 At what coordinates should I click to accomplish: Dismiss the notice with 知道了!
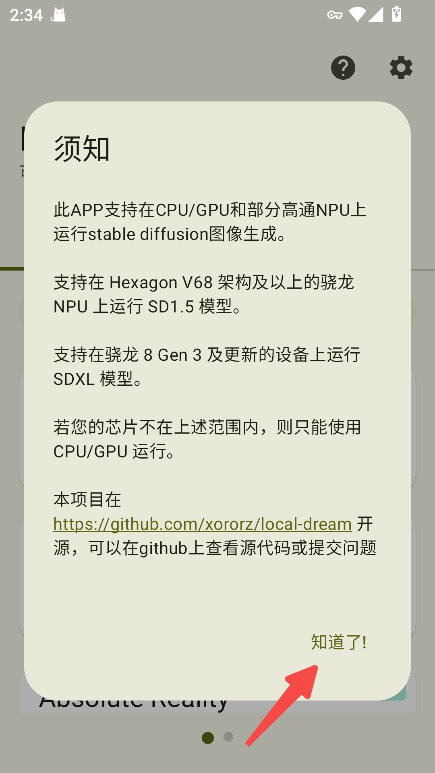click(338, 642)
